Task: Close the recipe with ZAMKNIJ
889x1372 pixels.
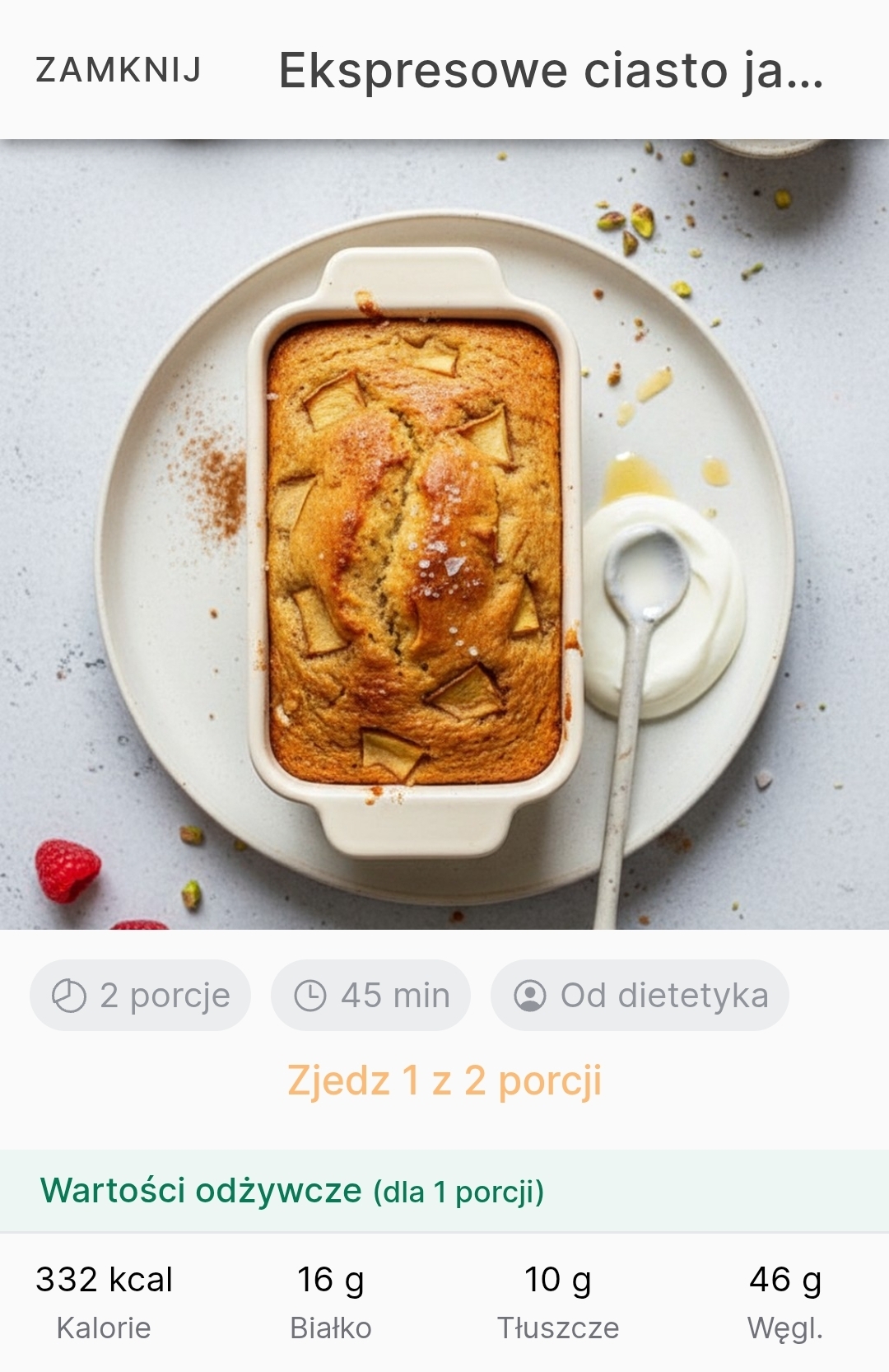Action: tap(119, 70)
